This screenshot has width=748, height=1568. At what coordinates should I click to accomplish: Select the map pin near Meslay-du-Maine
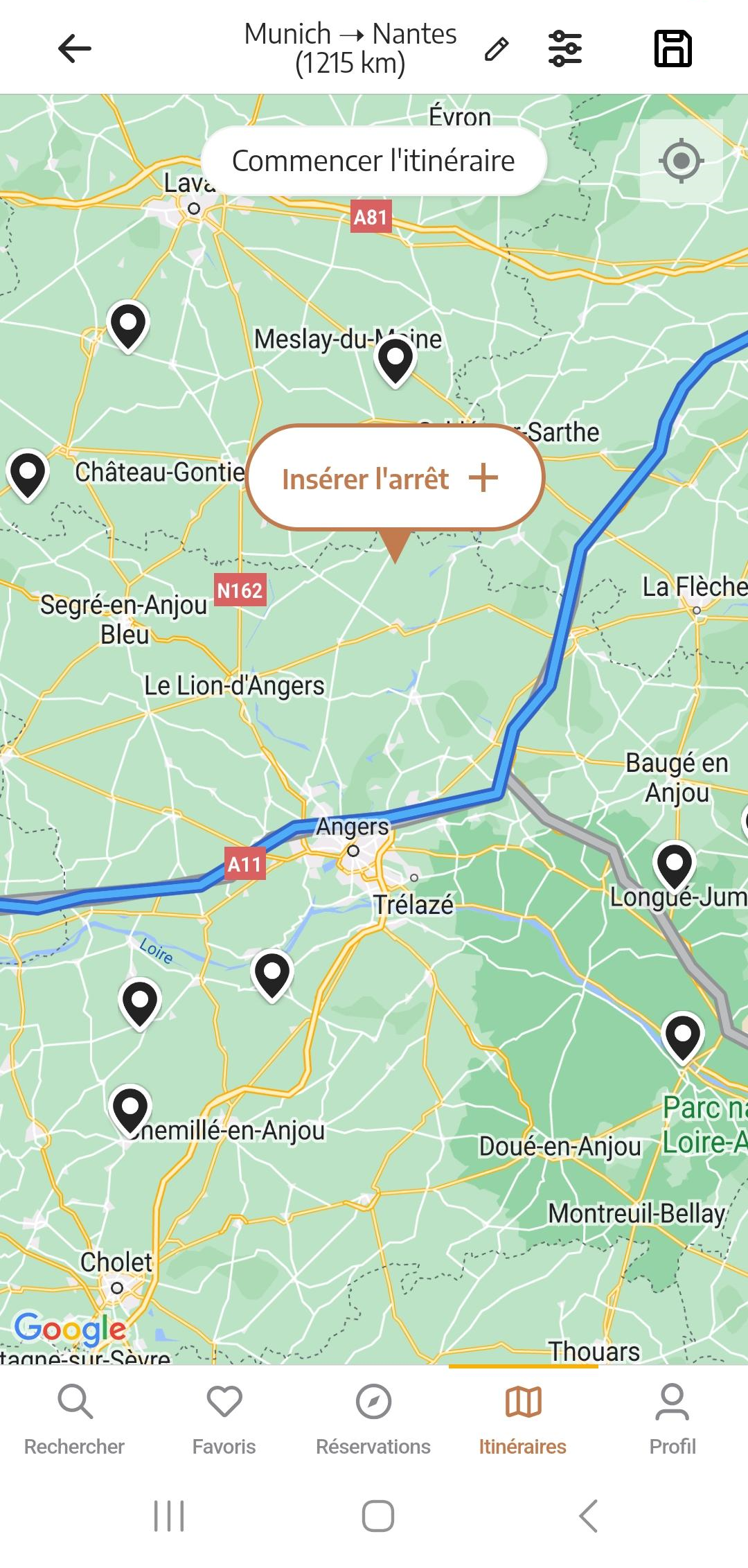coord(395,360)
